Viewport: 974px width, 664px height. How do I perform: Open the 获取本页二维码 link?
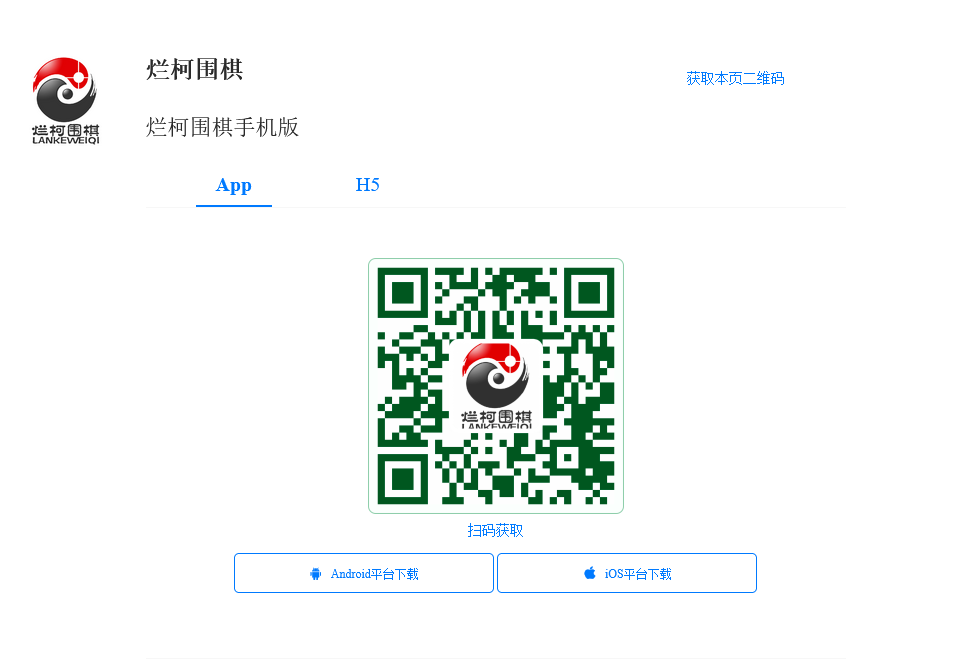coord(735,78)
